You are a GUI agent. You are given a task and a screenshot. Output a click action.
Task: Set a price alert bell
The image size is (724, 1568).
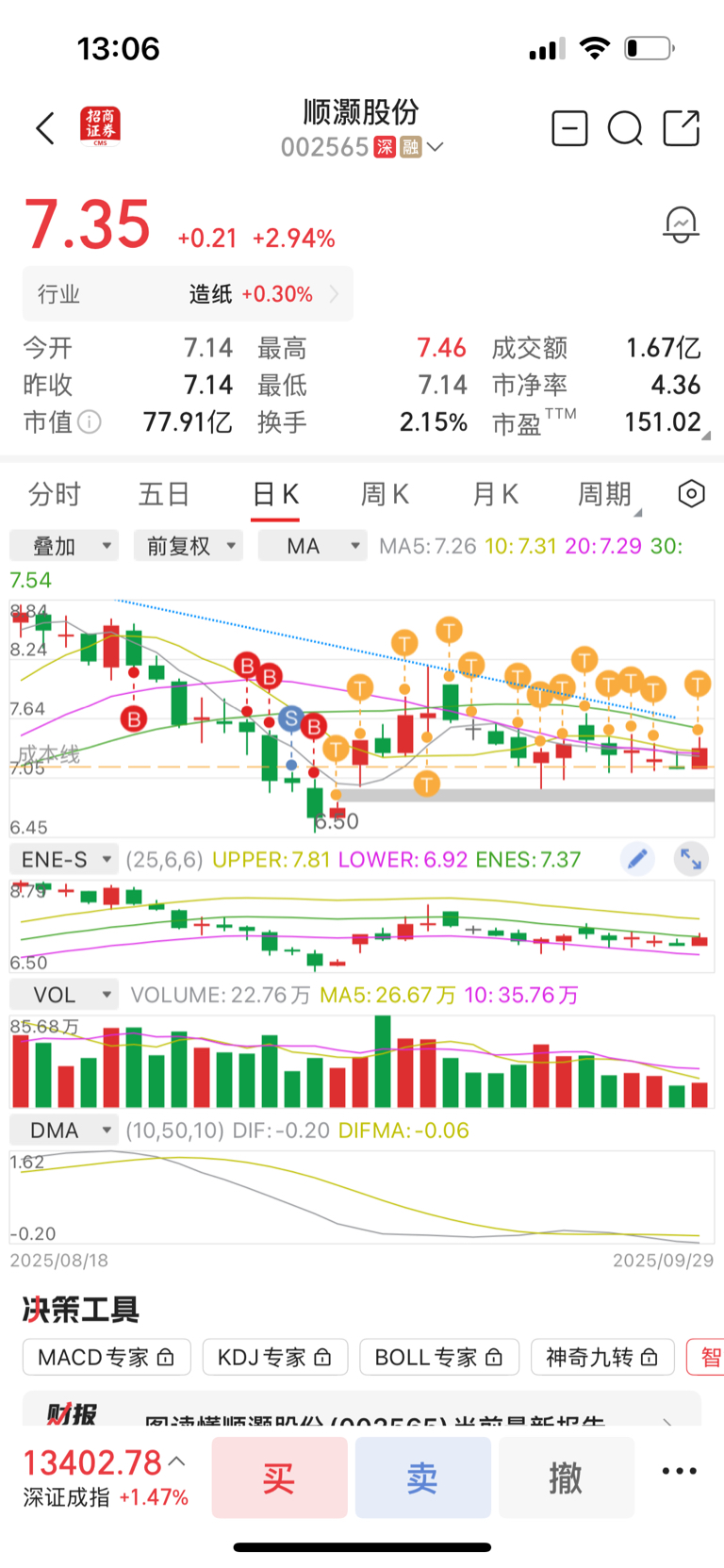pyautogui.click(x=681, y=225)
